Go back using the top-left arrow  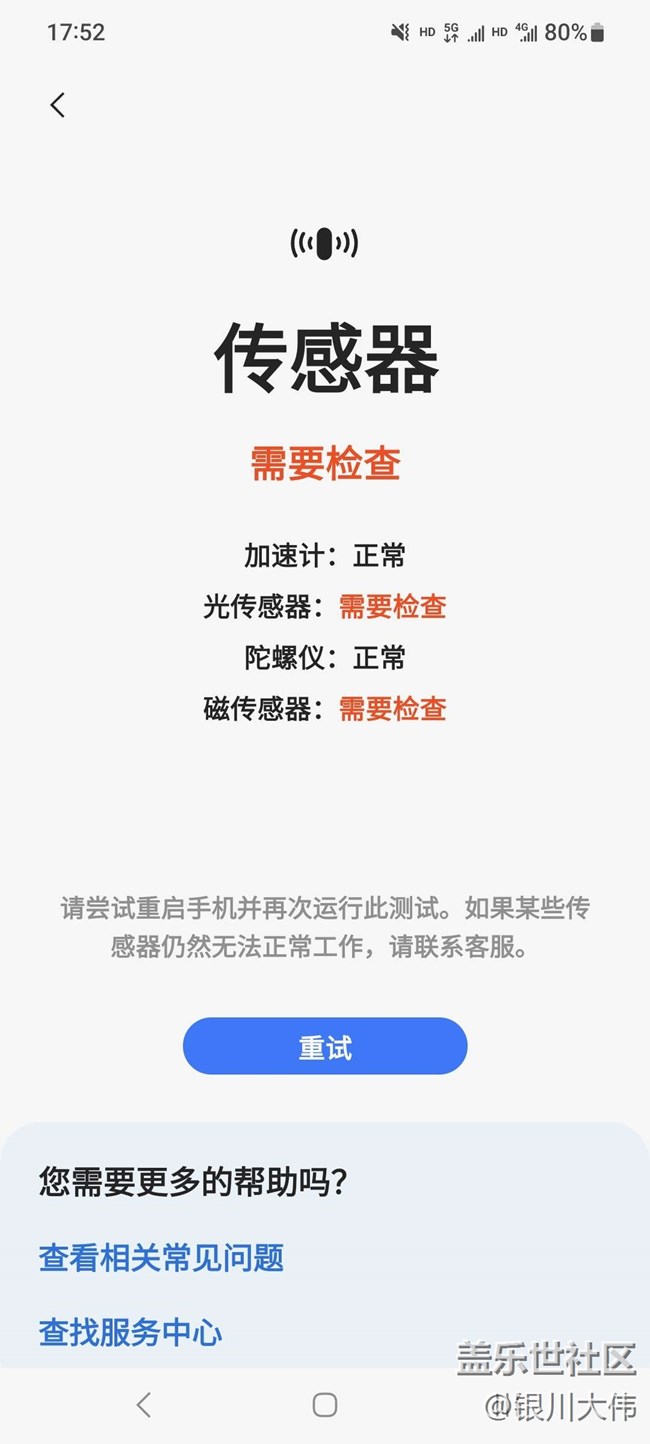[57, 105]
